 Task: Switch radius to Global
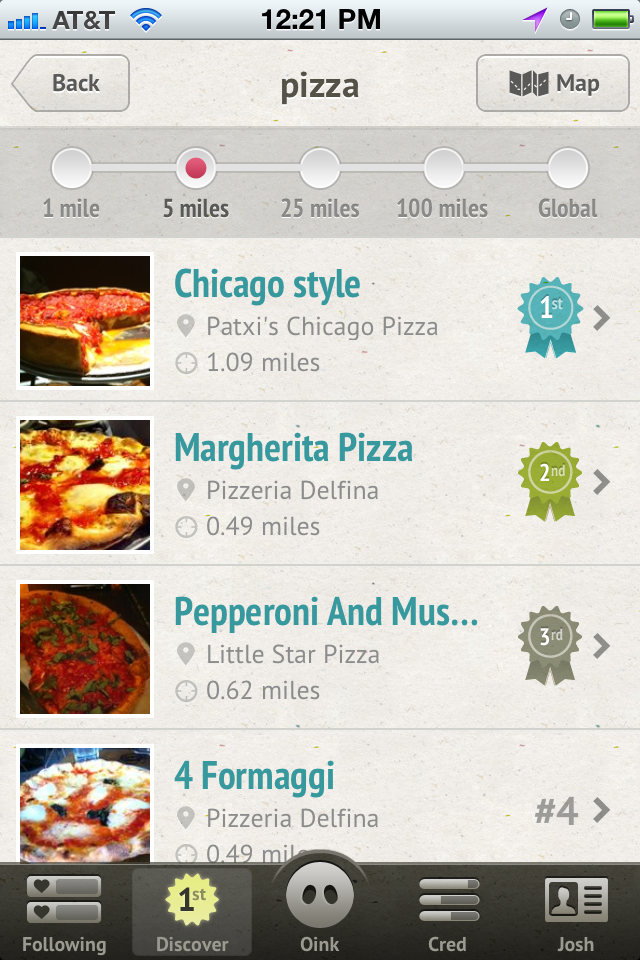click(x=568, y=169)
